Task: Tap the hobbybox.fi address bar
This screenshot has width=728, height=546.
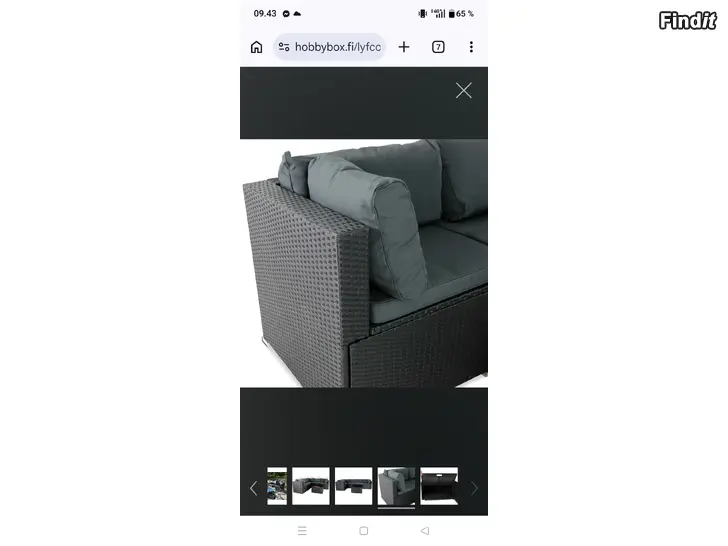Action: tap(330, 47)
